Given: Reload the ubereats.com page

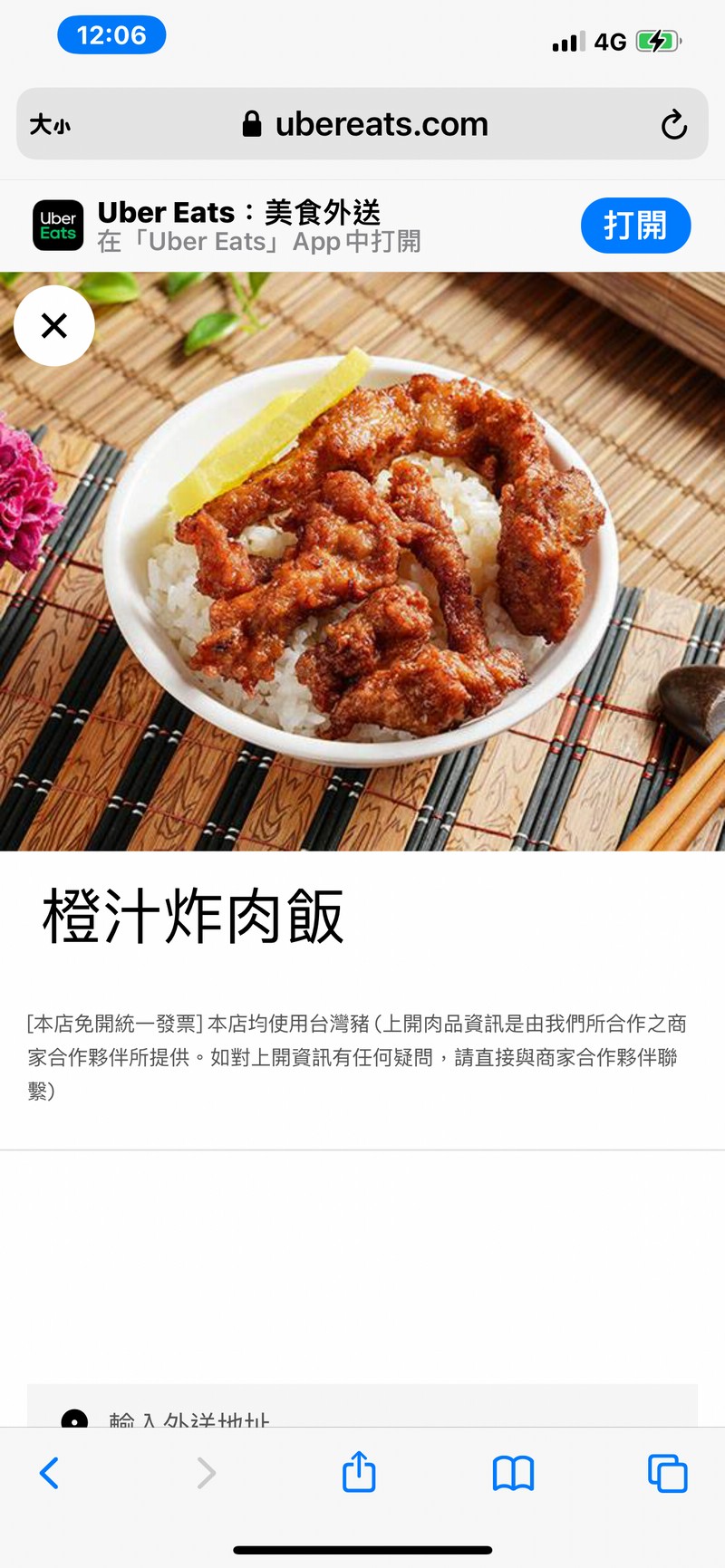Looking at the screenshot, I should tap(673, 125).
